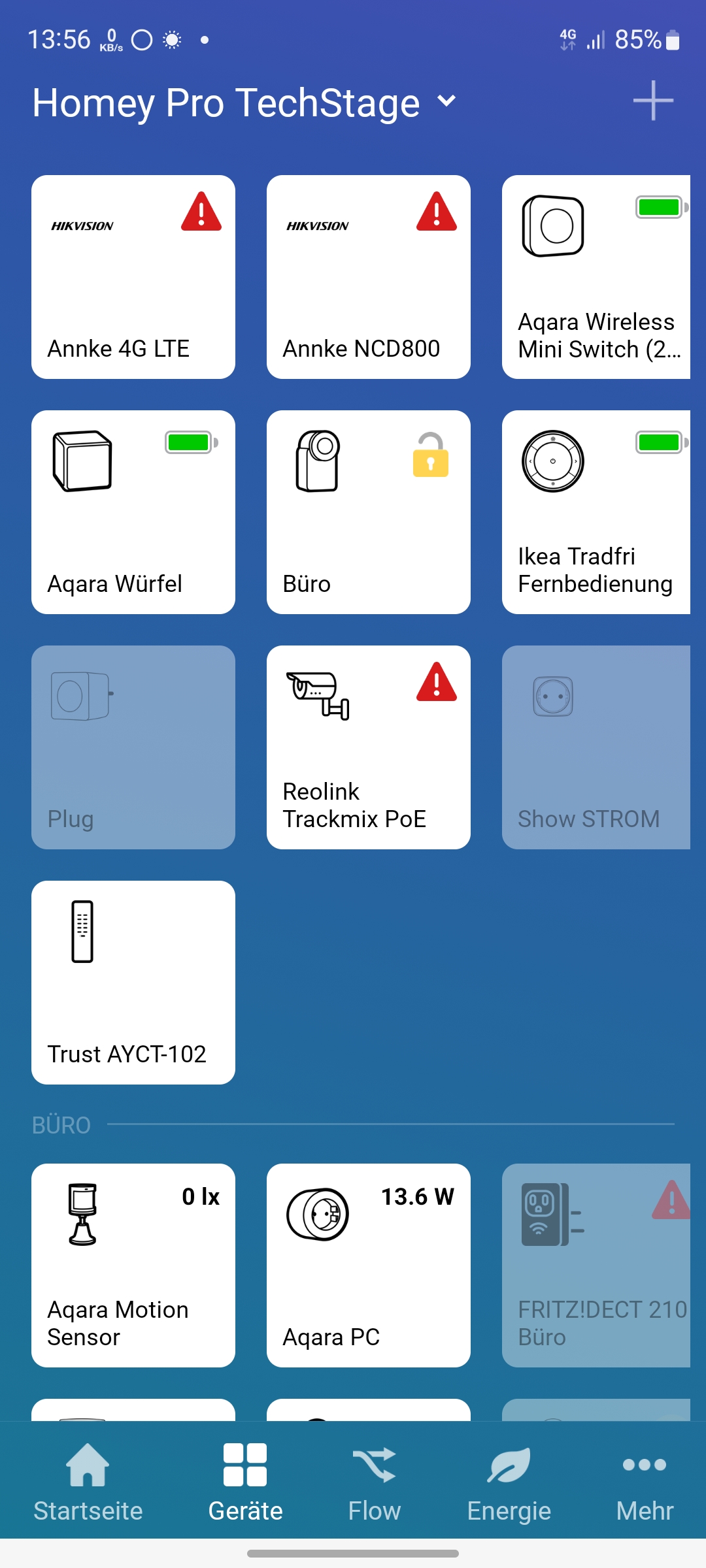Select the Geräte tab
This screenshot has width=706, height=1568.
(x=245, y=1483)
